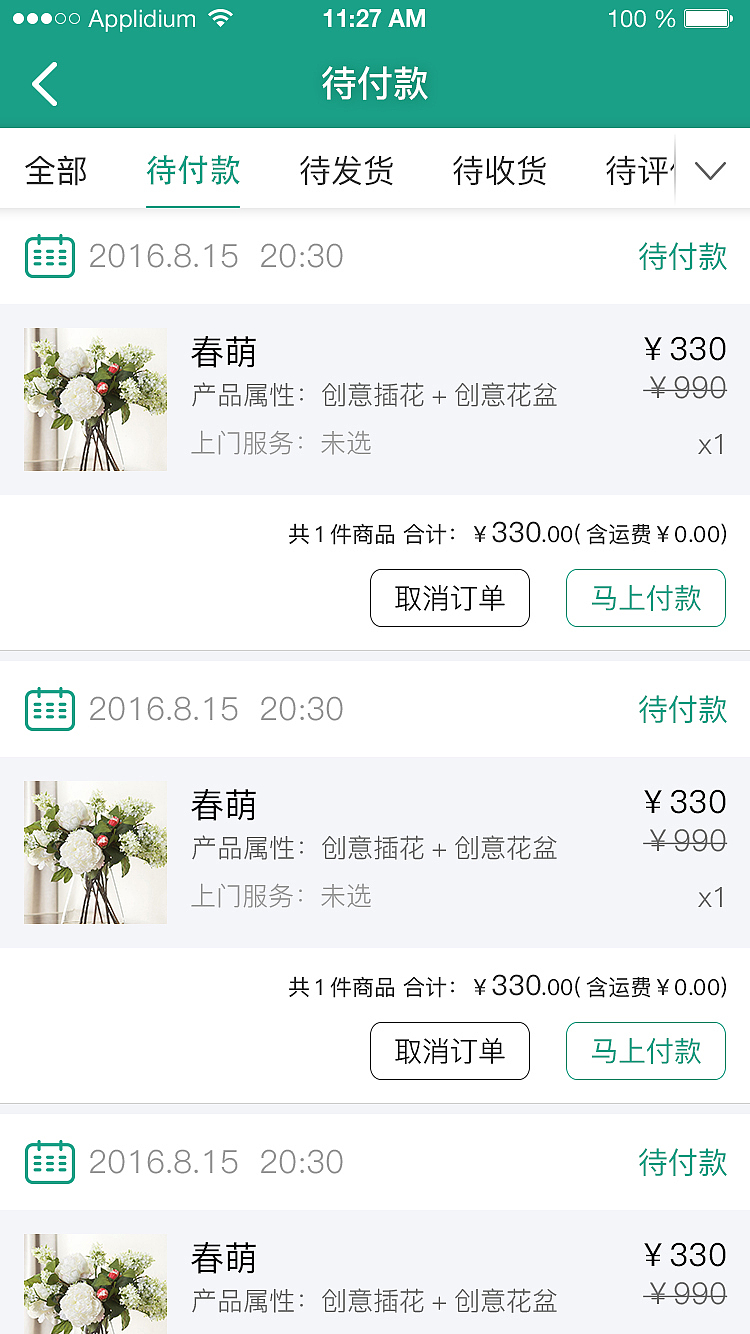The image size is (750, 1334).
Task: Click the calendar icon on the second order
Action: [50, 711]
